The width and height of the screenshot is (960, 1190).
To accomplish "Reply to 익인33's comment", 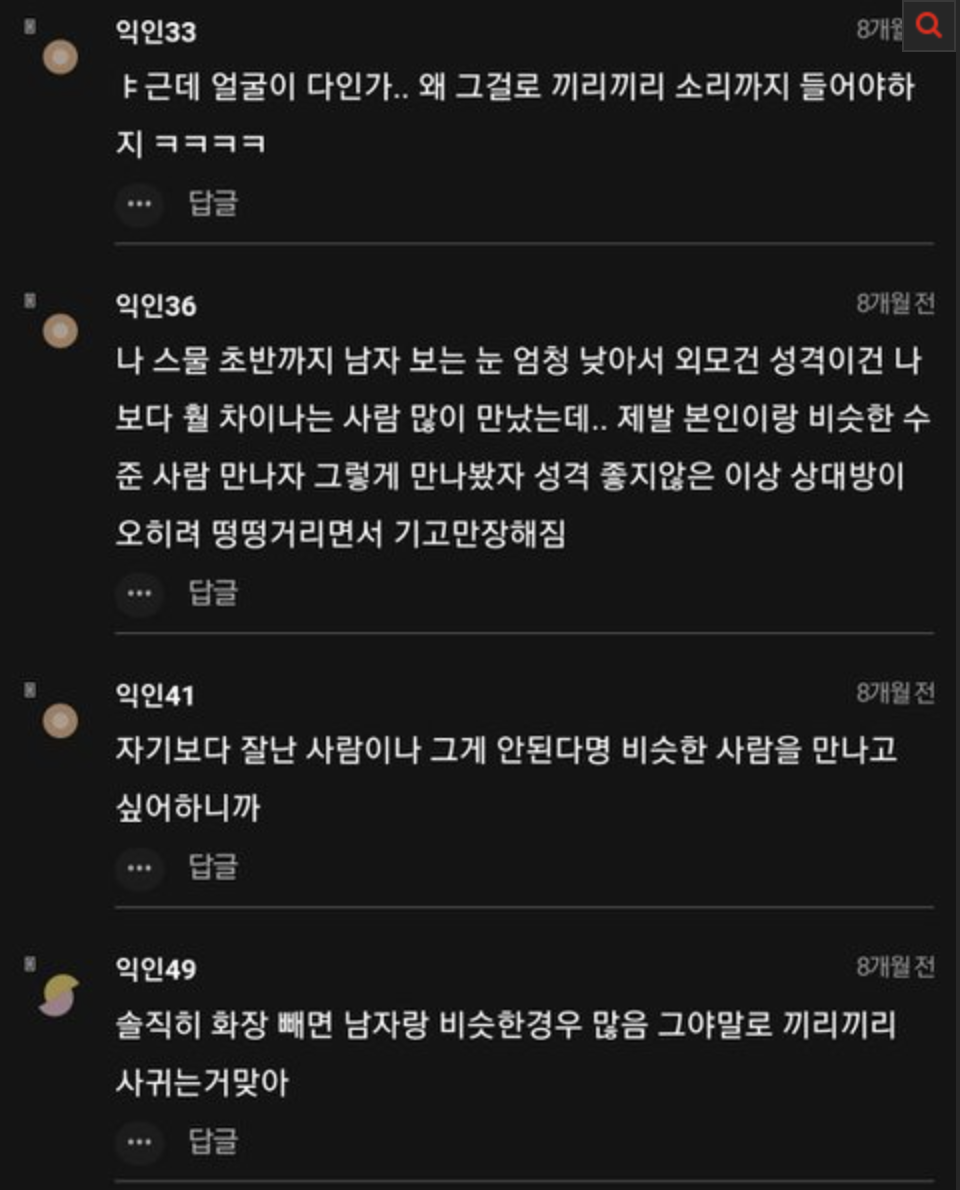I will click(x=213, y=204).
